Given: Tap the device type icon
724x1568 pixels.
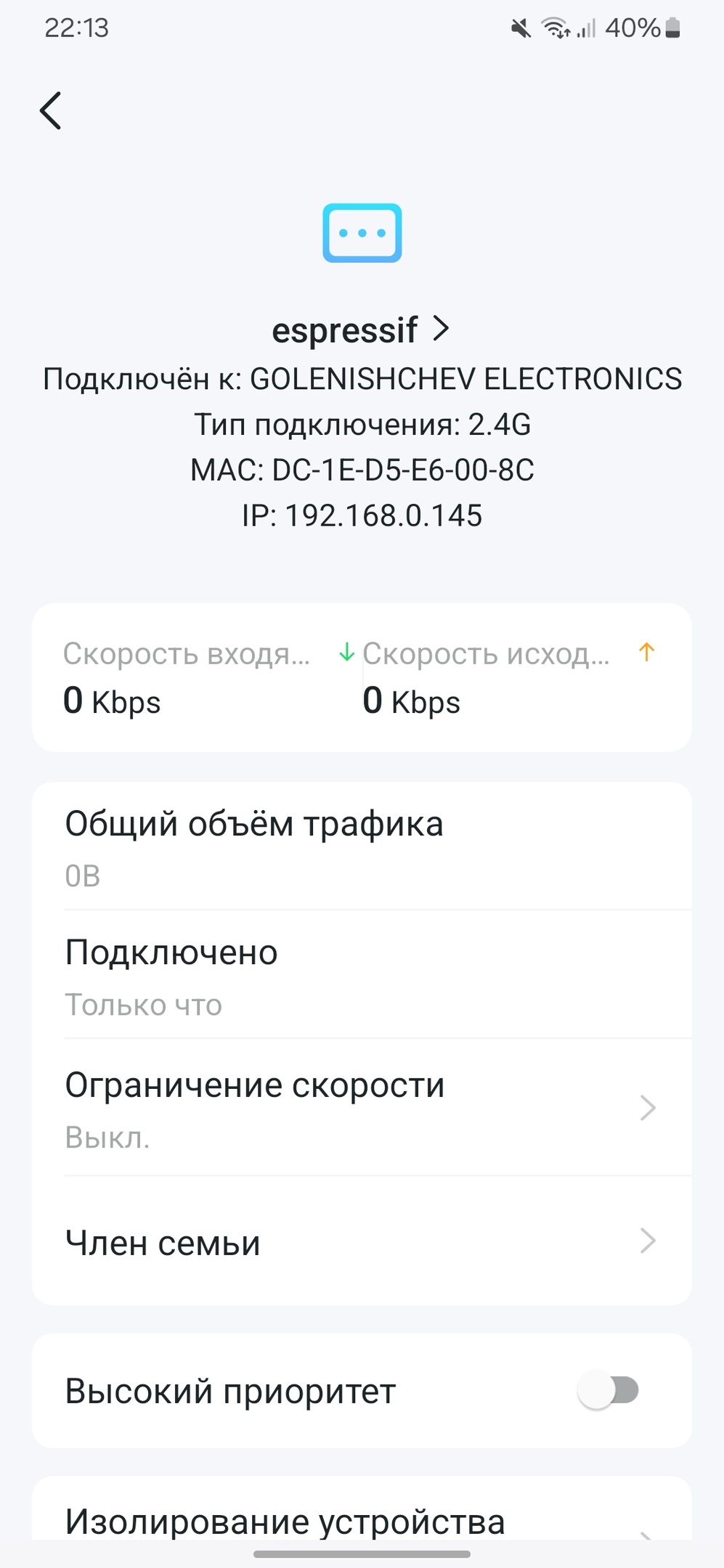Looking at the screenshot, I should (362, 233).
